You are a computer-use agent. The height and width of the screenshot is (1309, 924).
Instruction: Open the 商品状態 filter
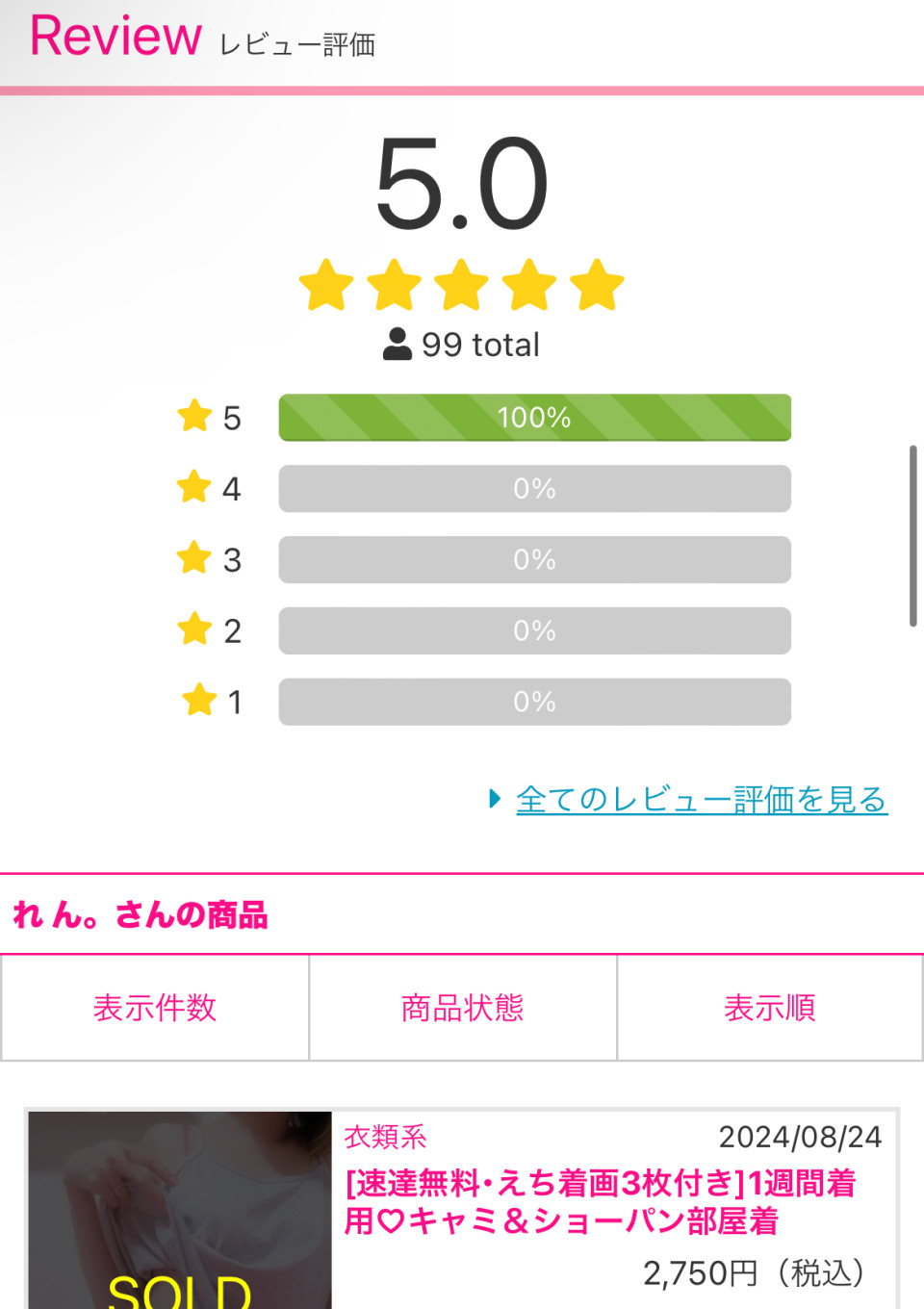pyautogui.click(x=462, y=1008)
